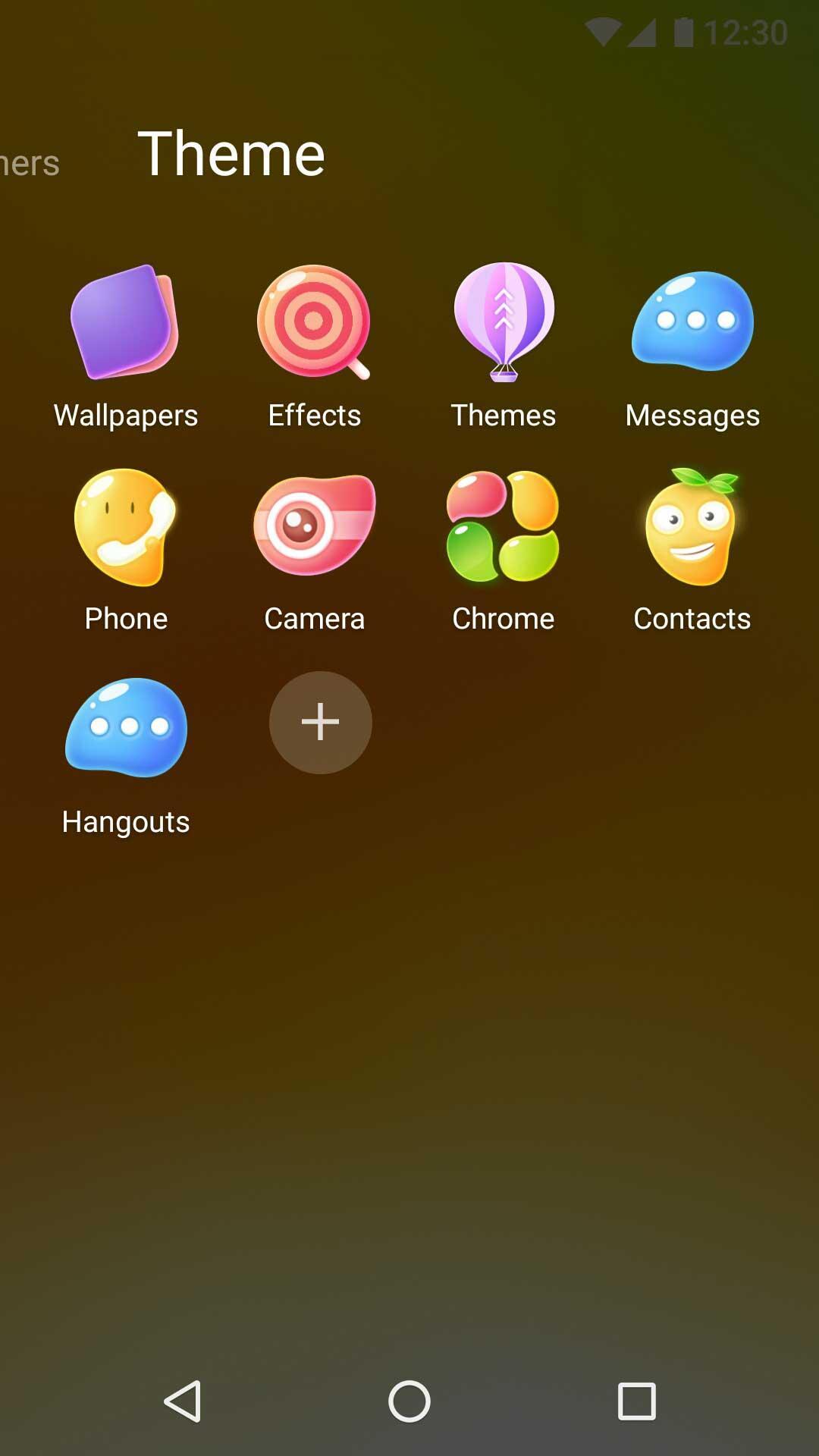The height and width of the screenshot is (1456, 819).
Task: Tap the plus button to add an app
Action: pos(319,723)
